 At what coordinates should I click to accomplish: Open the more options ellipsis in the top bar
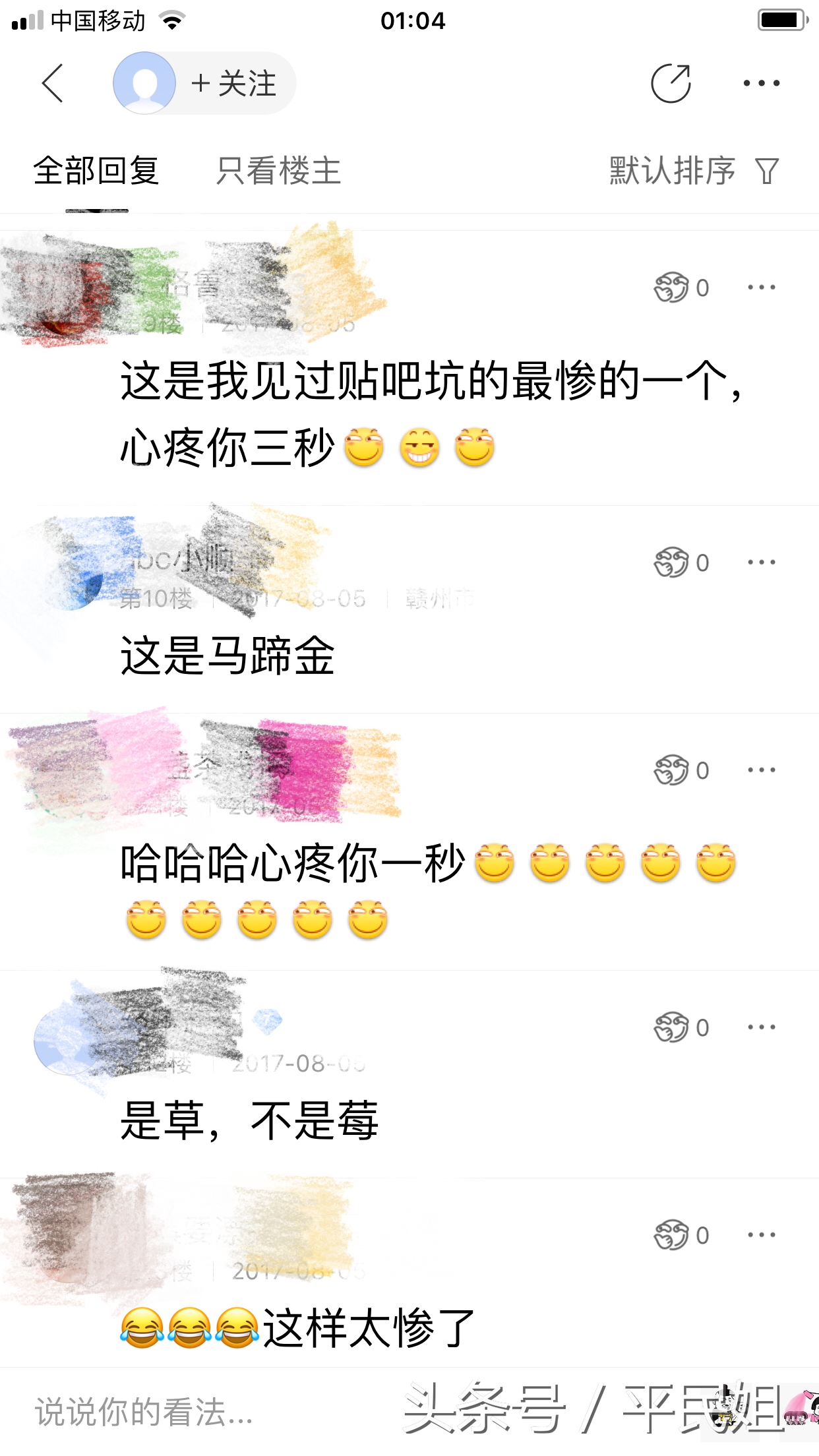[762, 82]
